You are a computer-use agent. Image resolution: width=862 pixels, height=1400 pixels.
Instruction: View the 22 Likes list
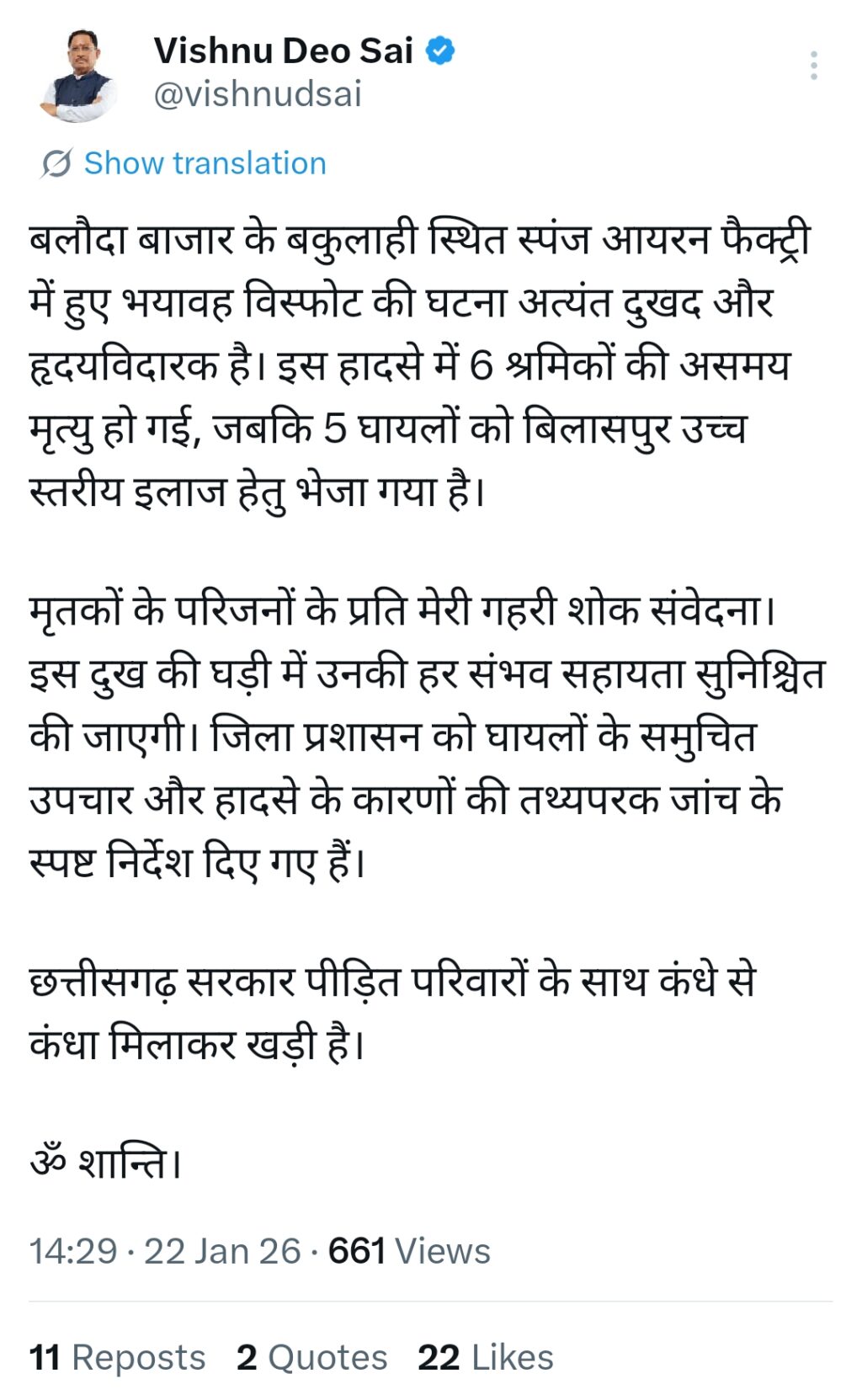(x=486, y=1357)
